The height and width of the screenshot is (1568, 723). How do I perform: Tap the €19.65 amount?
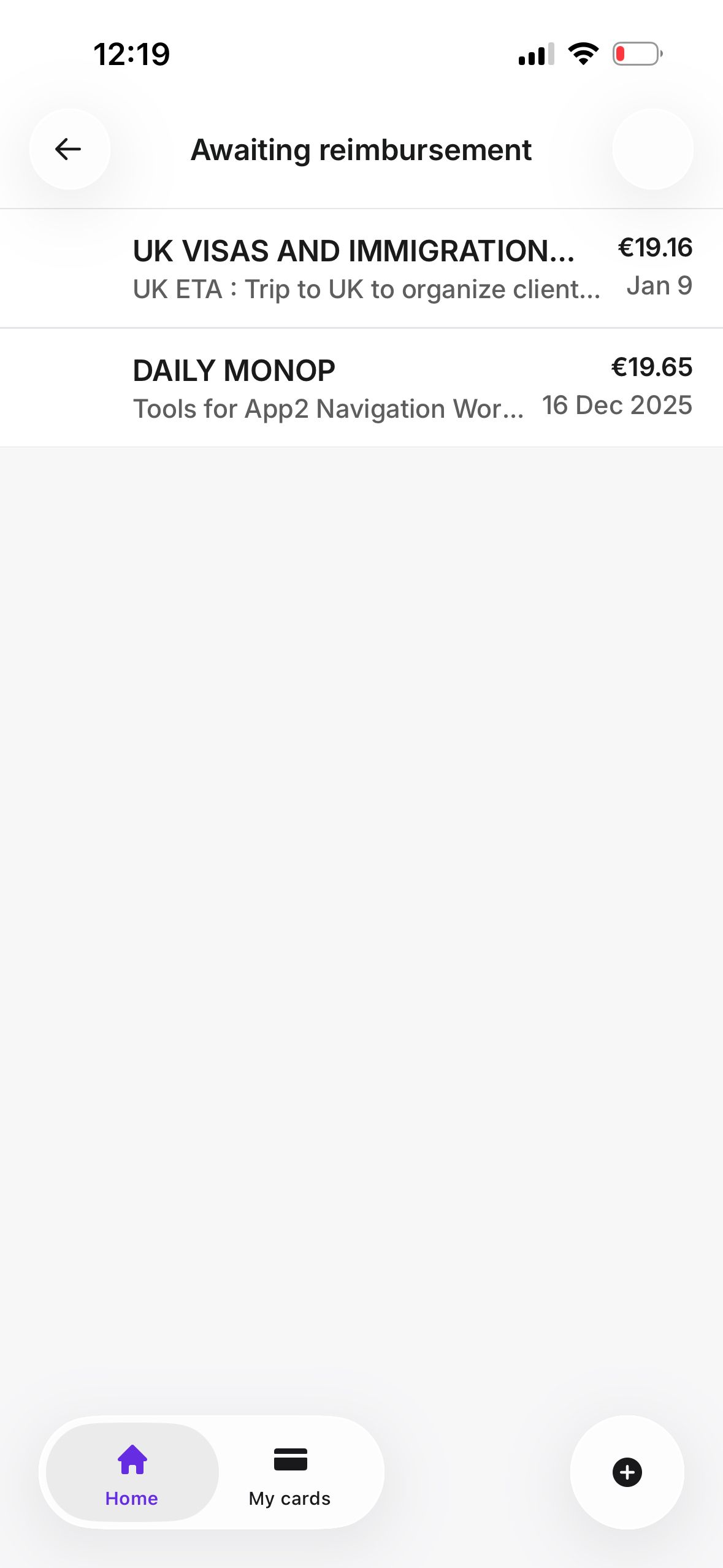tap(651, 367)
